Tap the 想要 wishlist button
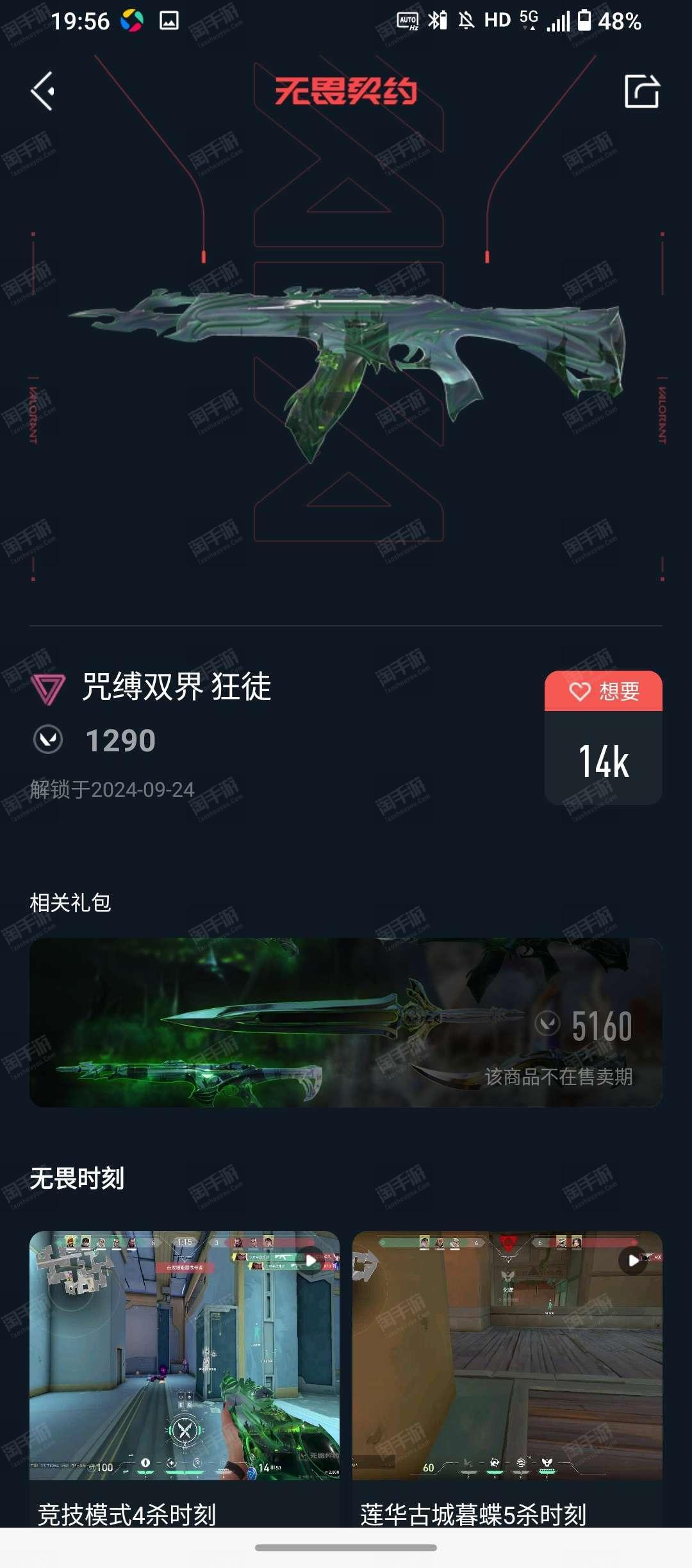Screen dimensions: 692x1568 [604, 691]
